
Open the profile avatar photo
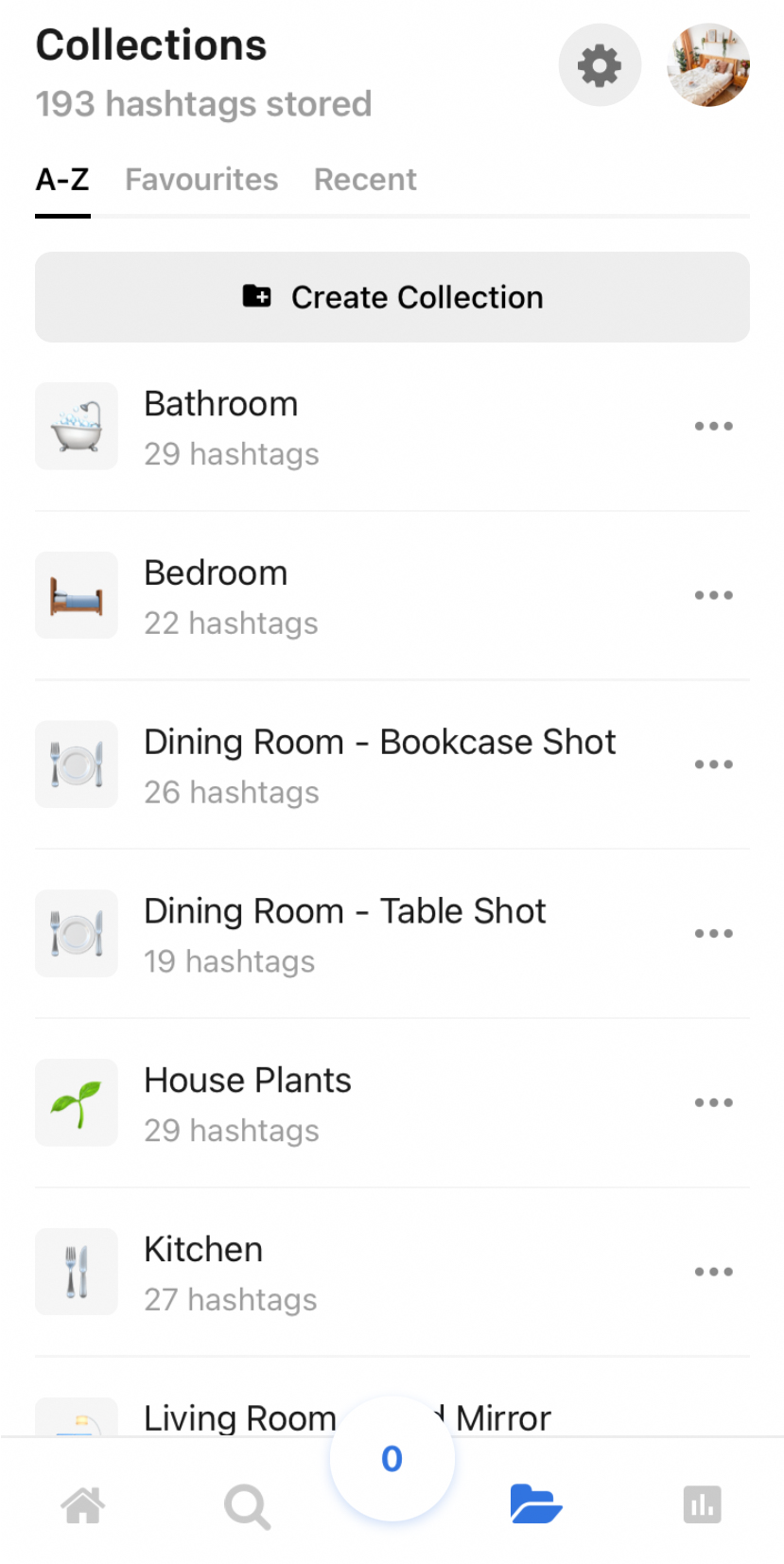click(708, 65)
